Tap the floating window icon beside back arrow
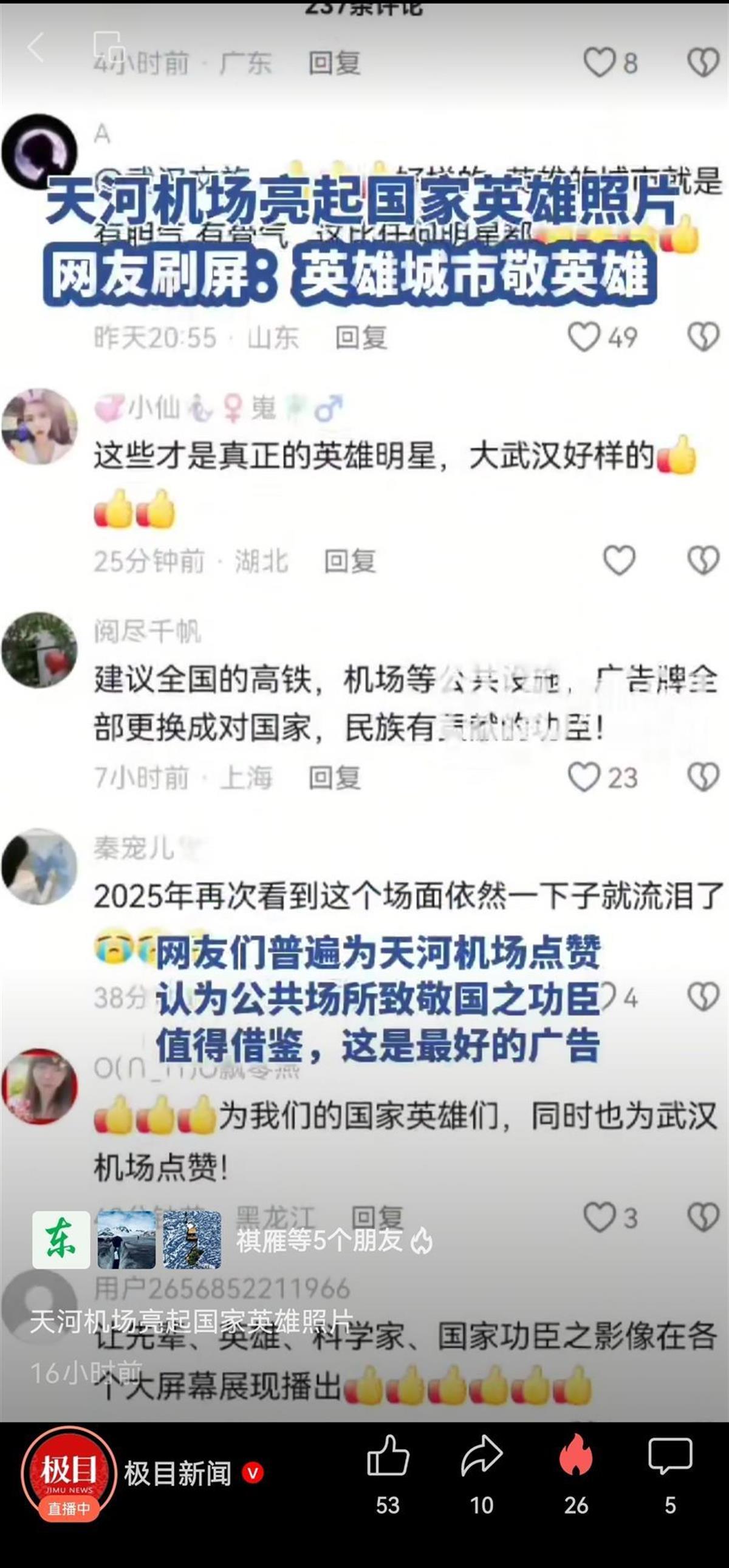Image resolution: width=729 pixels, height=1568 pixels. click(108, 45)
